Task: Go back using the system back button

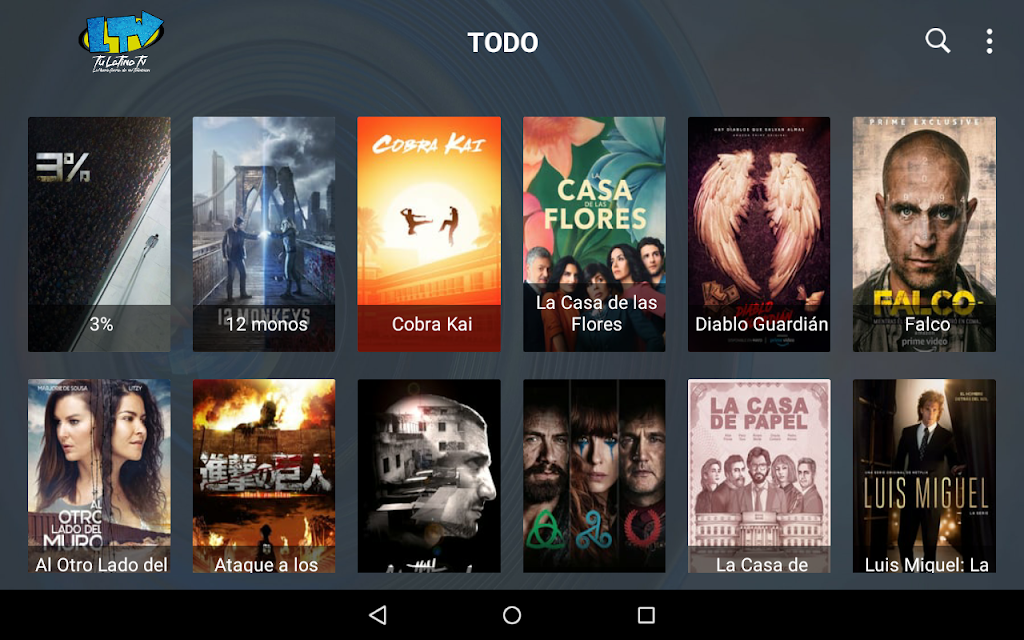Action: [377, 615]
